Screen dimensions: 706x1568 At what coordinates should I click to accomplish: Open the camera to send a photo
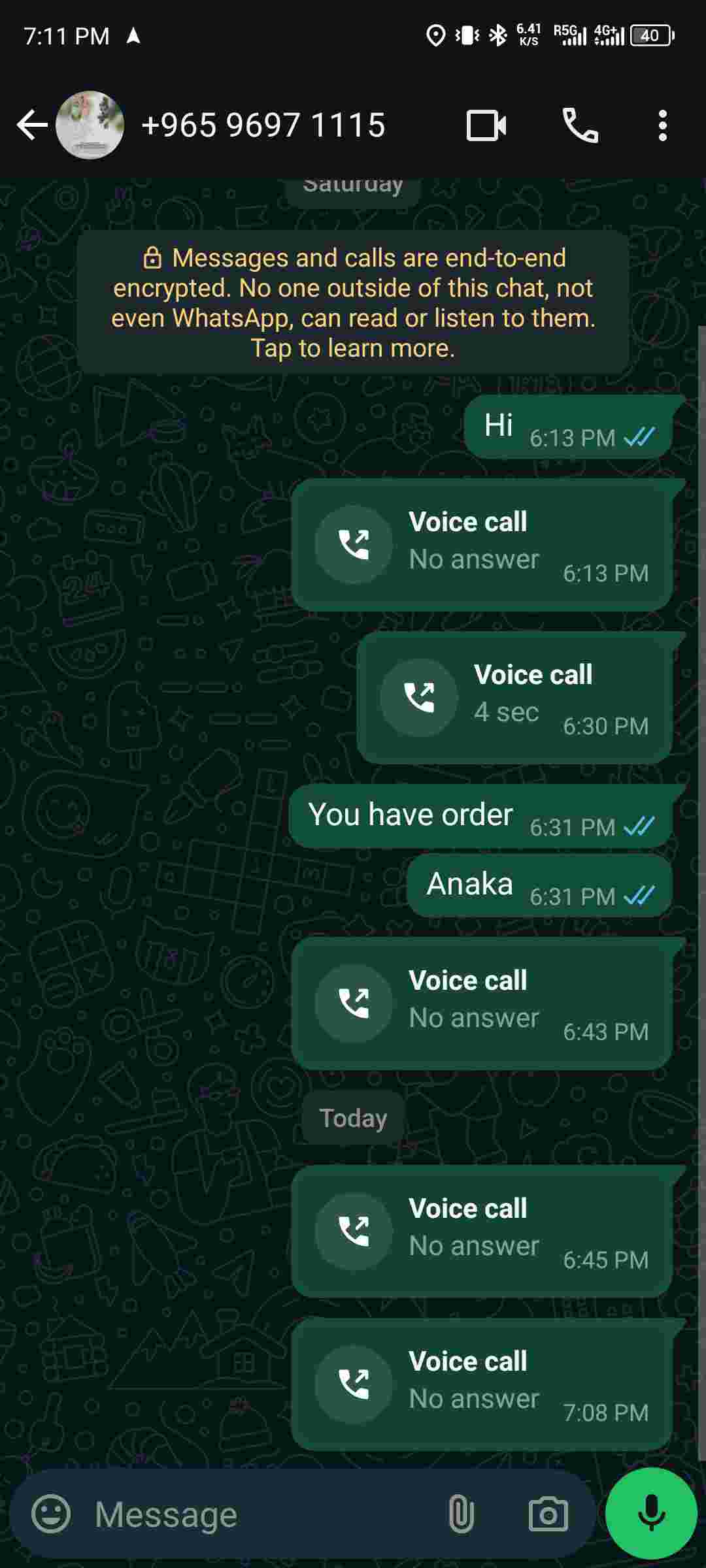pos(548,1514)
